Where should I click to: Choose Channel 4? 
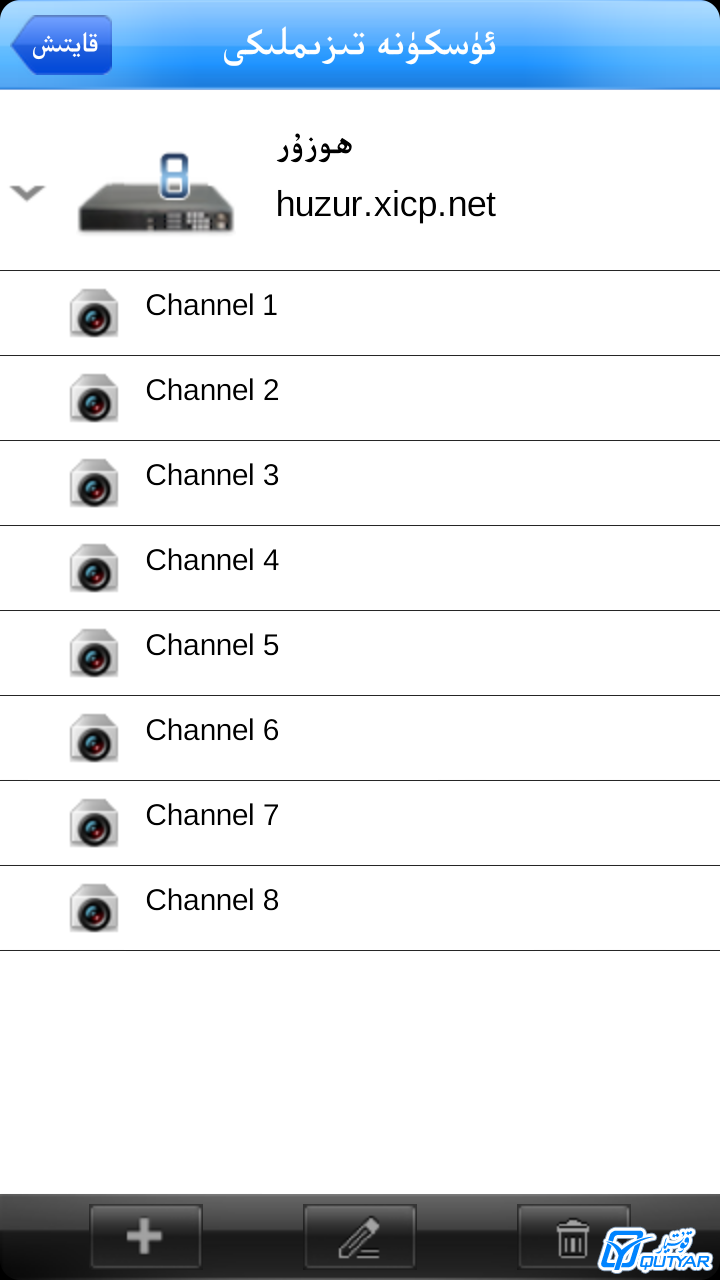[x=360, y=568]
